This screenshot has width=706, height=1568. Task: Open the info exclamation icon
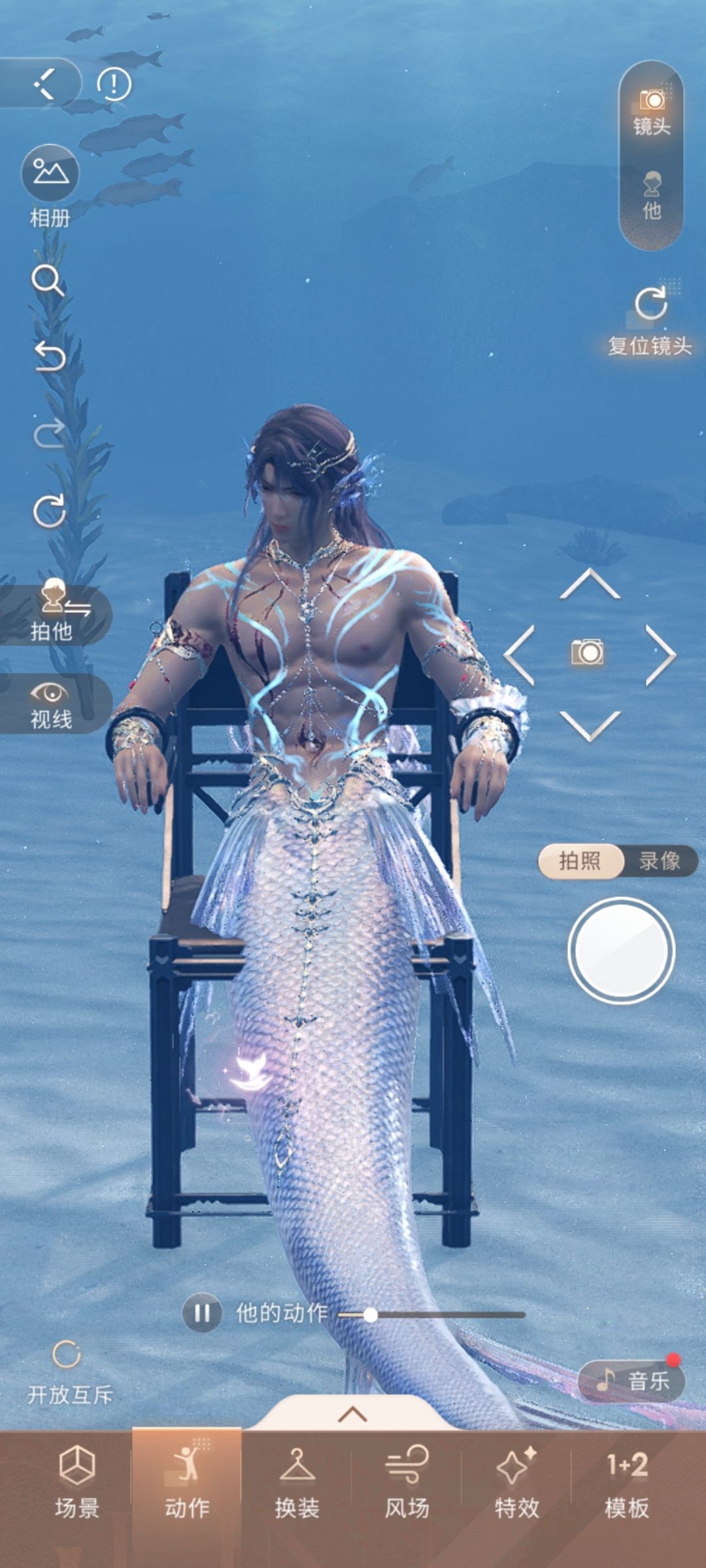[x=114, y=84]
